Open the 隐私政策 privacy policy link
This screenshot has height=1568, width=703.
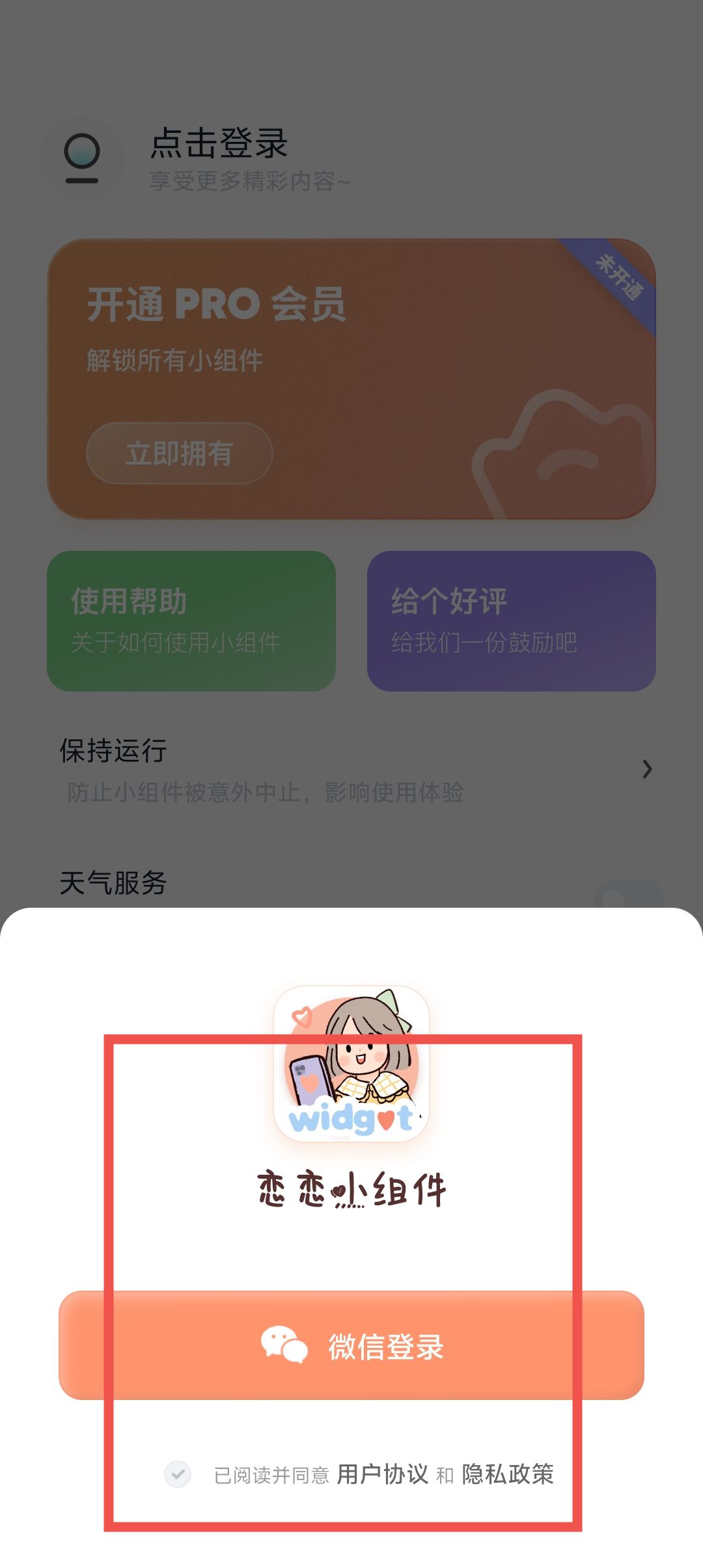(508, 1474)
